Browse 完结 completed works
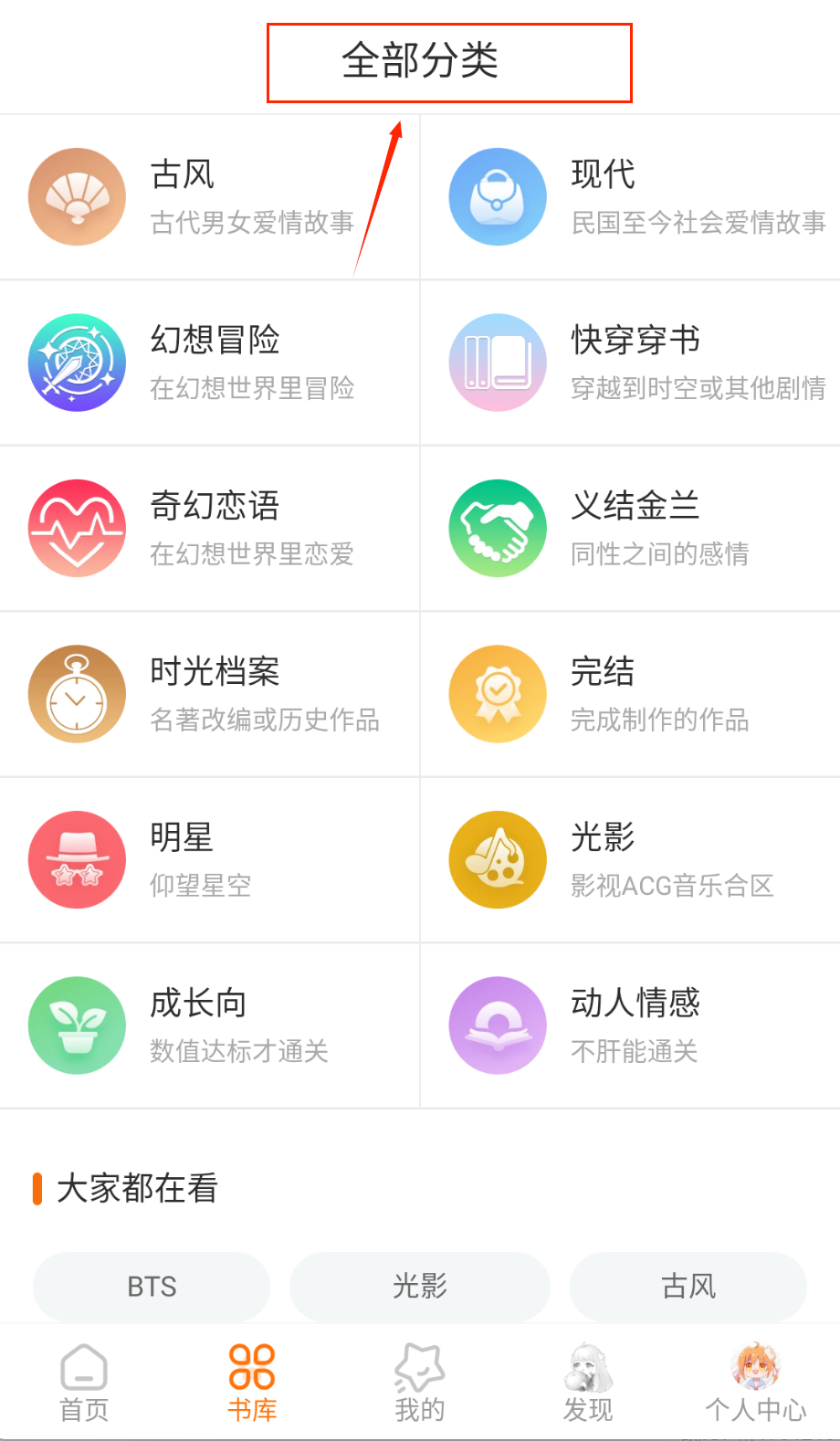 click(x=630, y=694)
